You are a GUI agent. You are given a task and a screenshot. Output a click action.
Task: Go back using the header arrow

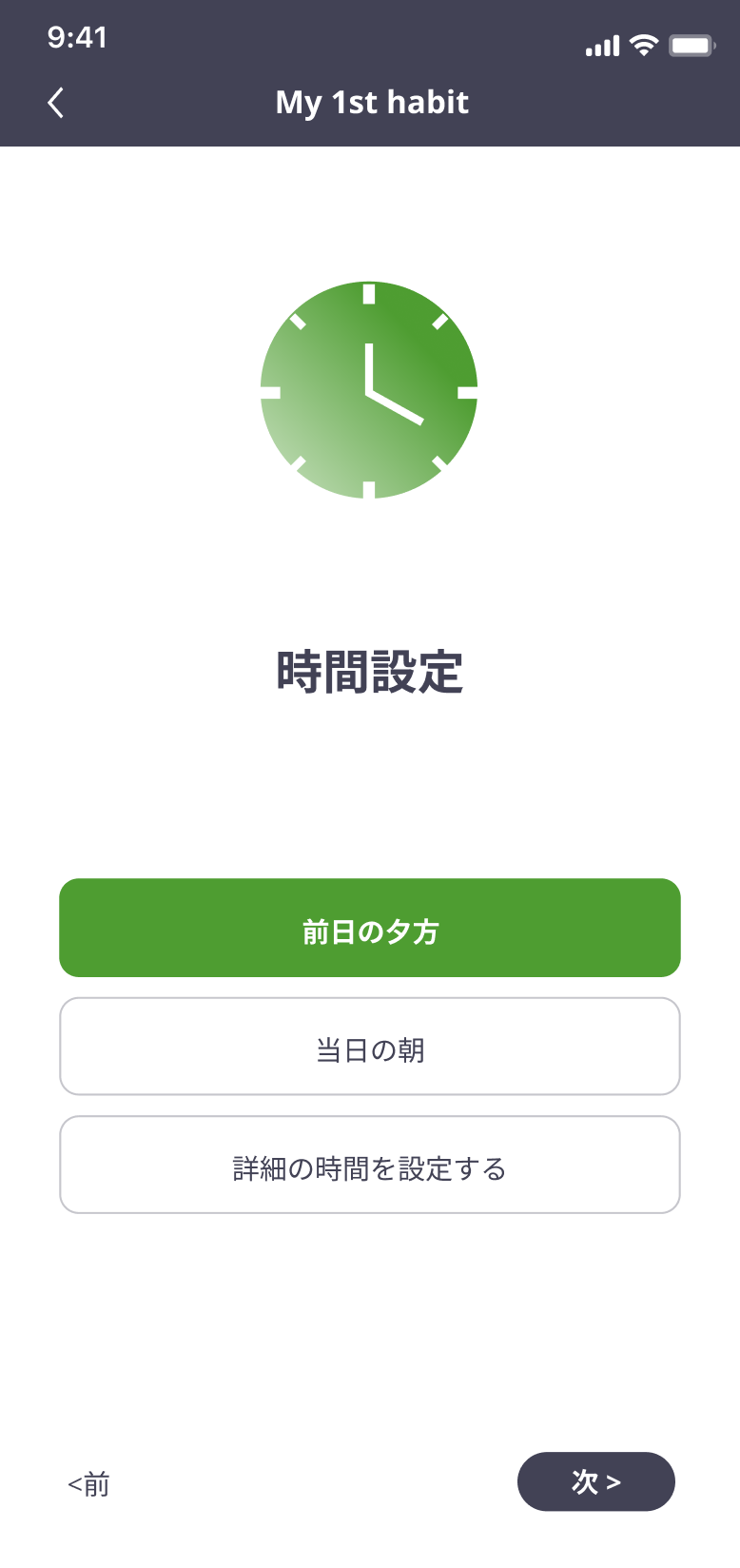coord(56,103)
